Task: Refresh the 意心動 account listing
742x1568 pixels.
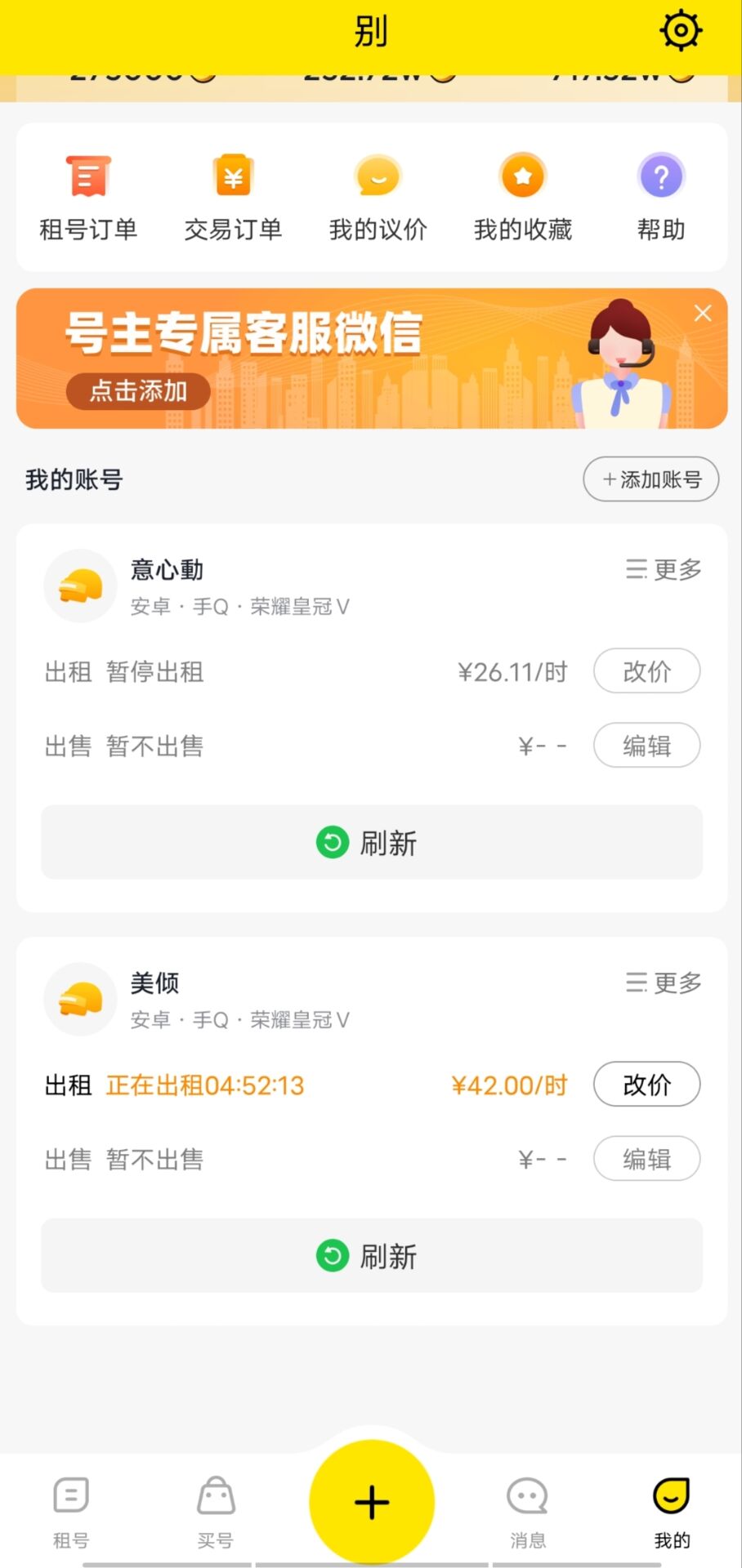Action: 371,842
